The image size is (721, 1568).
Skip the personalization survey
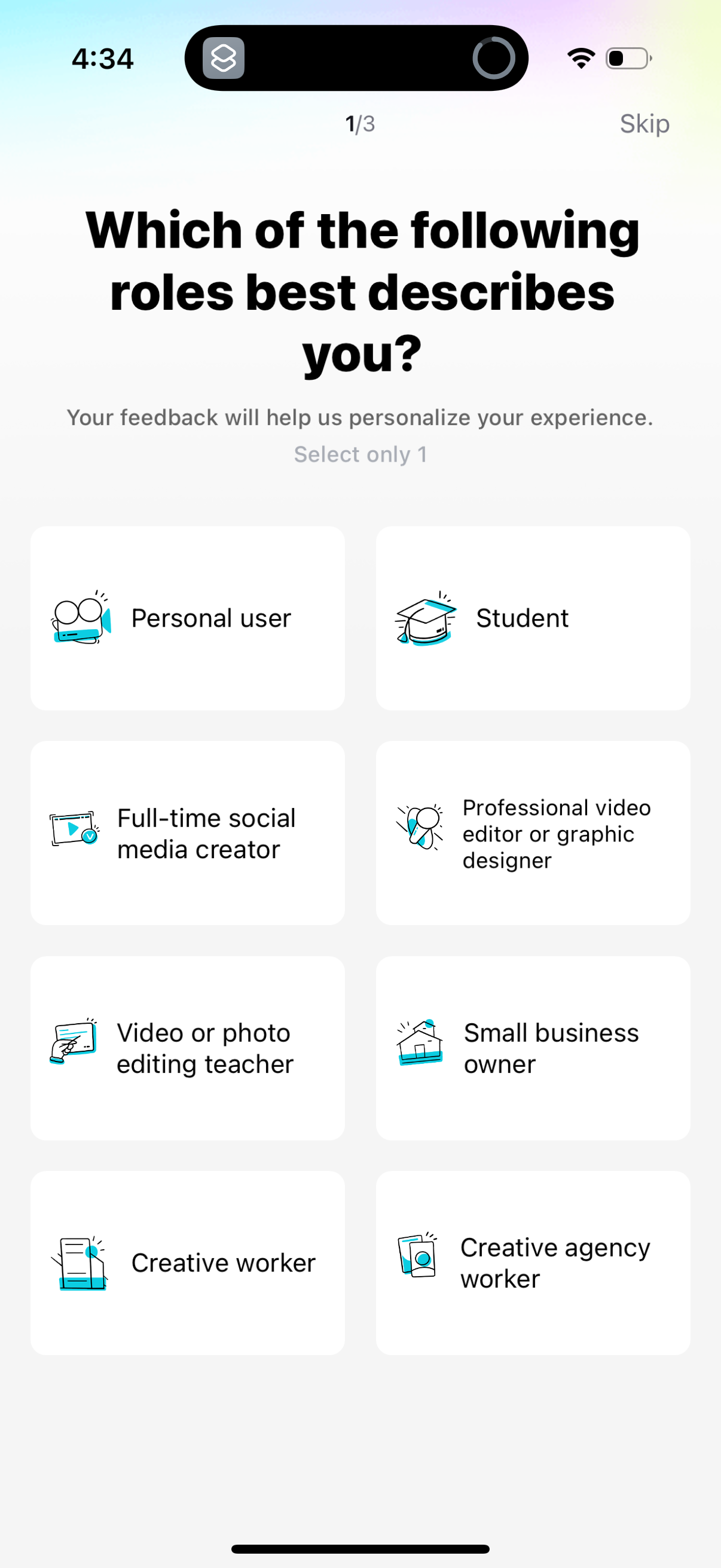[x=644, y=123]
